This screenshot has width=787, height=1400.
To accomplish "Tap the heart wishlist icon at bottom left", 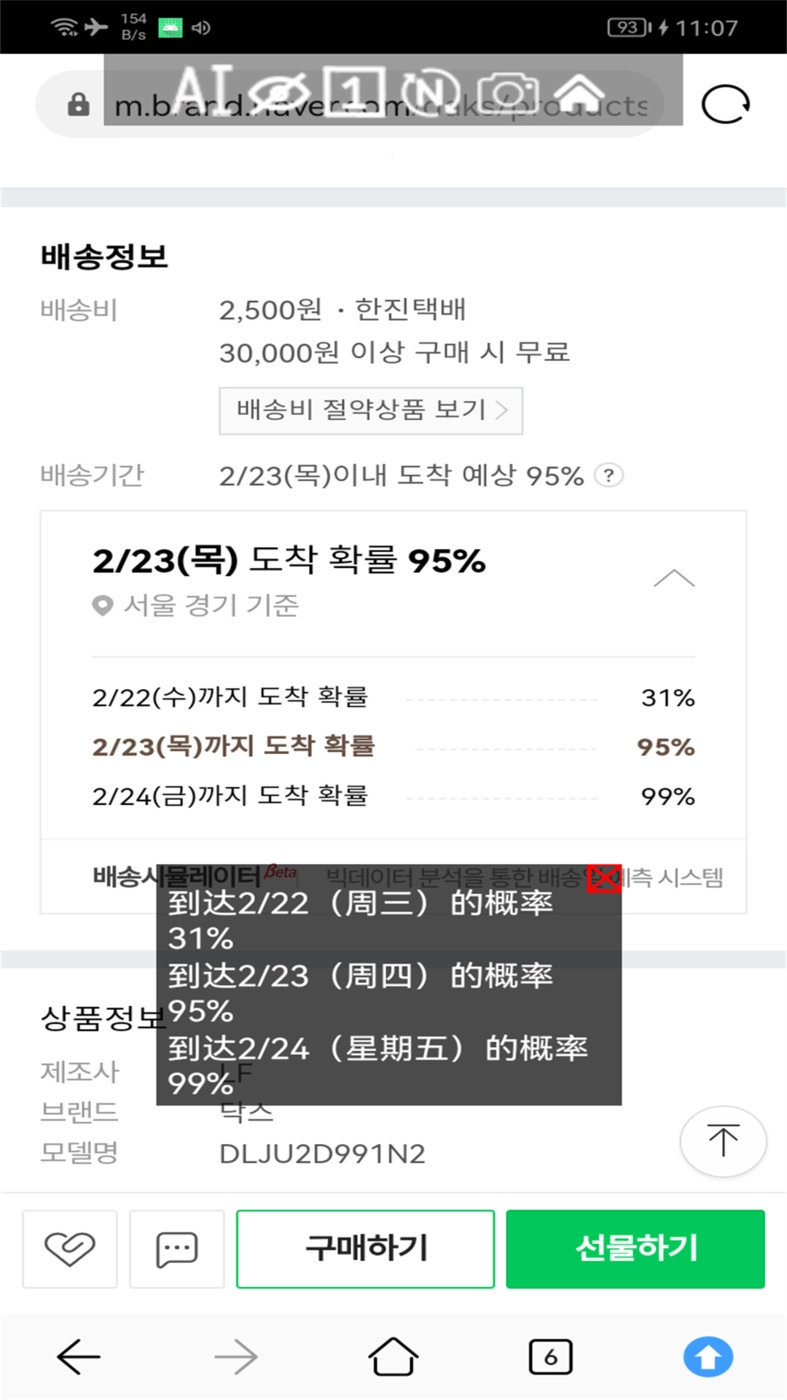I will click(x=69, y=1249).
